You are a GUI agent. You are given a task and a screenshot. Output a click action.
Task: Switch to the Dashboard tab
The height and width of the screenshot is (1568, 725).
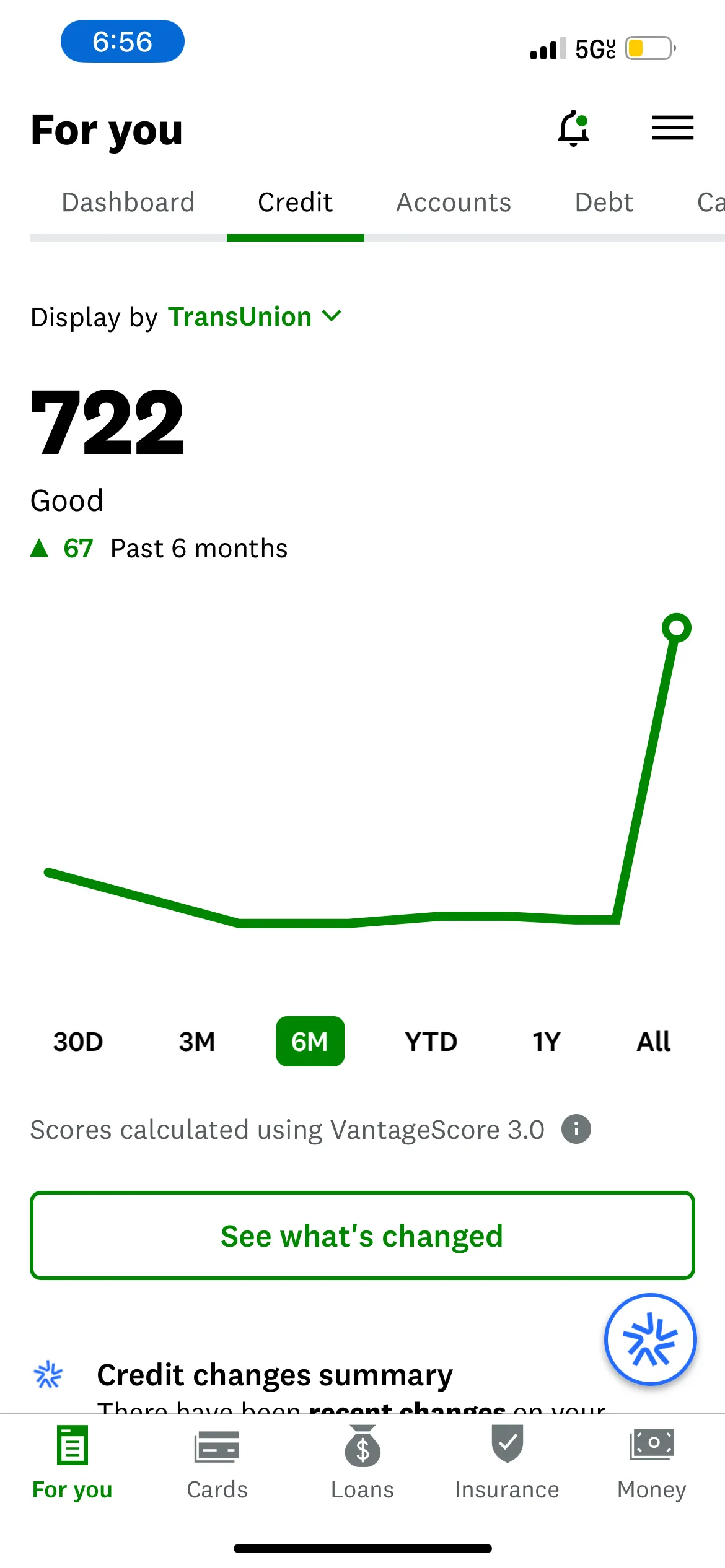[128, 203]
